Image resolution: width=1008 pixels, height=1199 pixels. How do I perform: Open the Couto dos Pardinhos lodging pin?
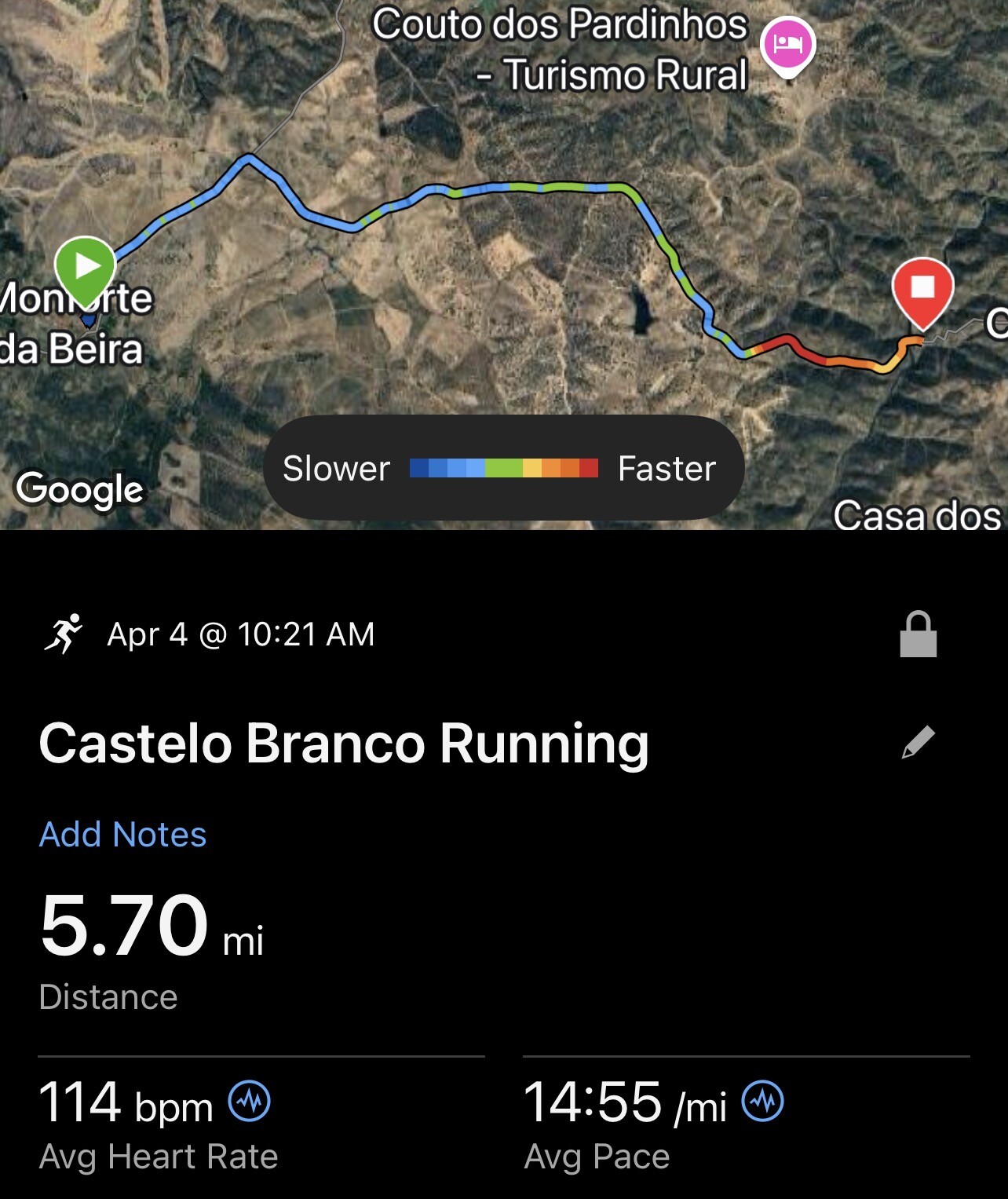click(x=787, y=46)
